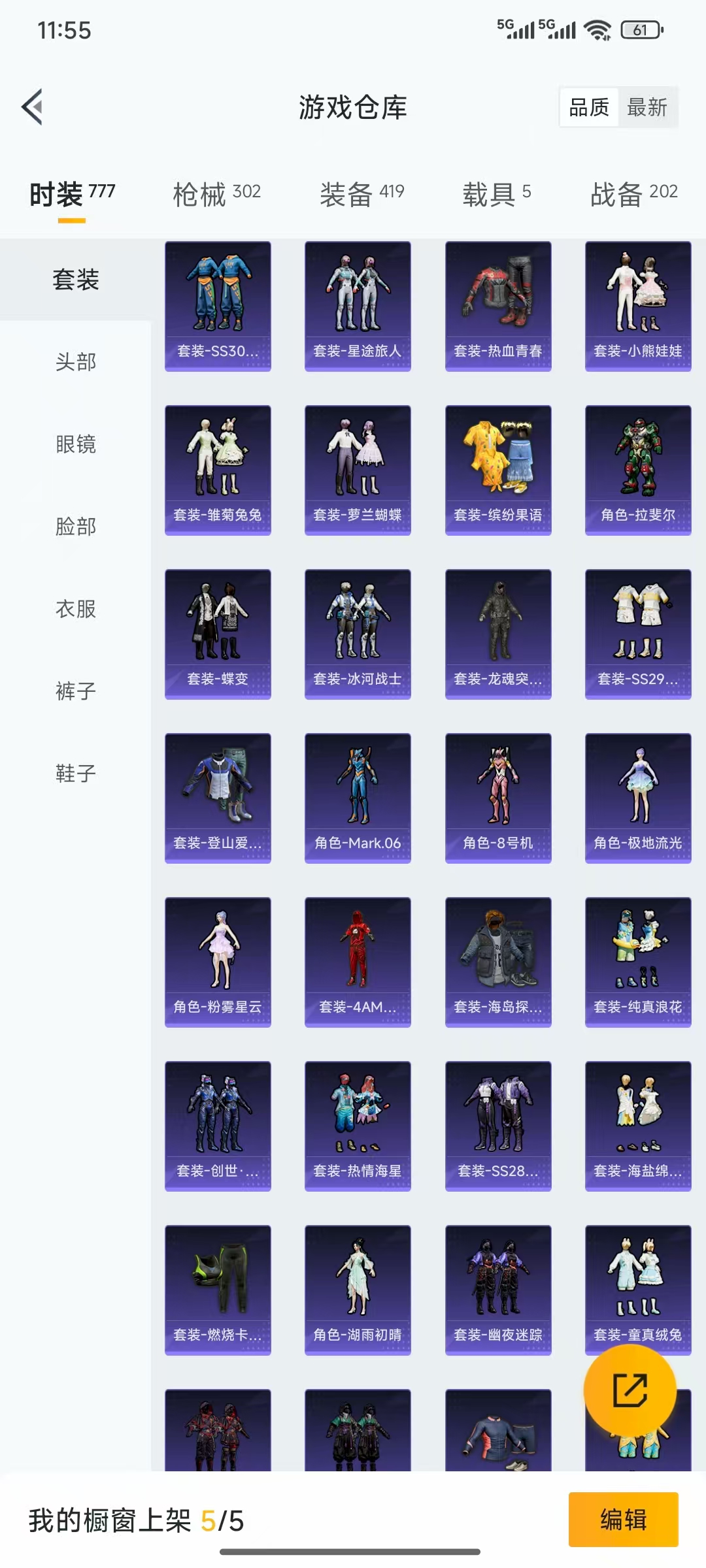Switch to the 装备 tab
Viewport: 706px width, 1568px height.
[361, 194]
